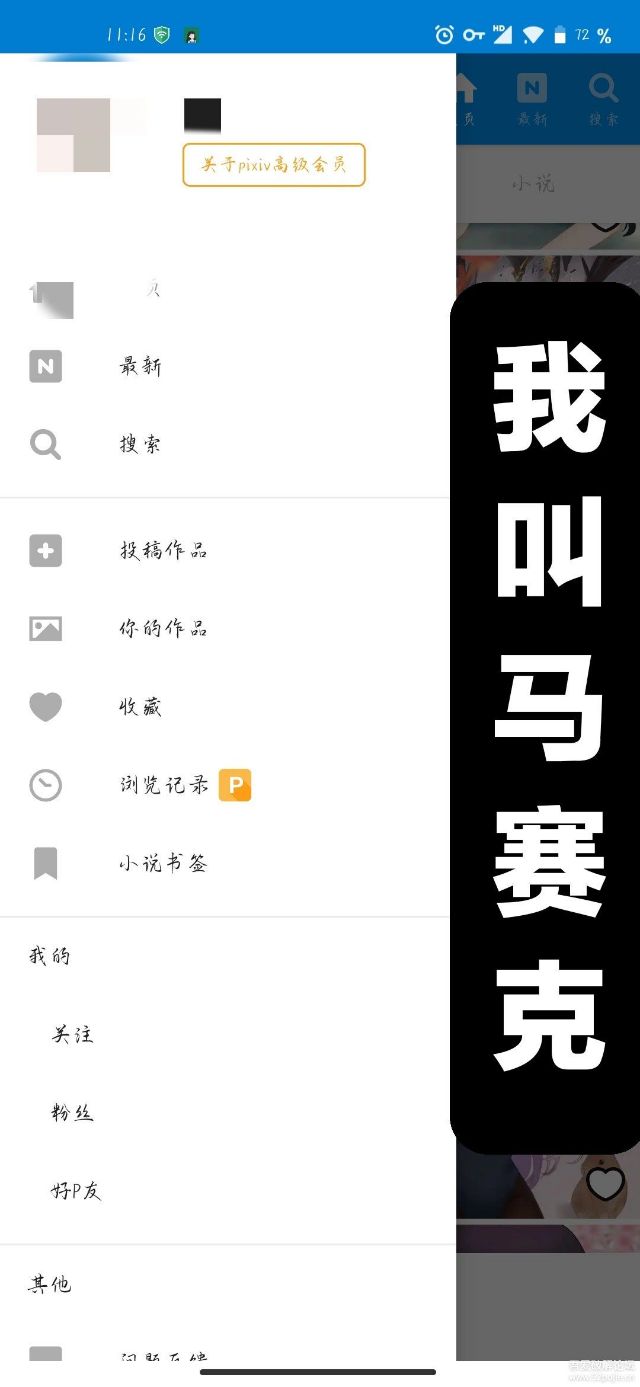Tap the profile avatar in the drawer header
640x1387 pixels.
click(74, 135)
